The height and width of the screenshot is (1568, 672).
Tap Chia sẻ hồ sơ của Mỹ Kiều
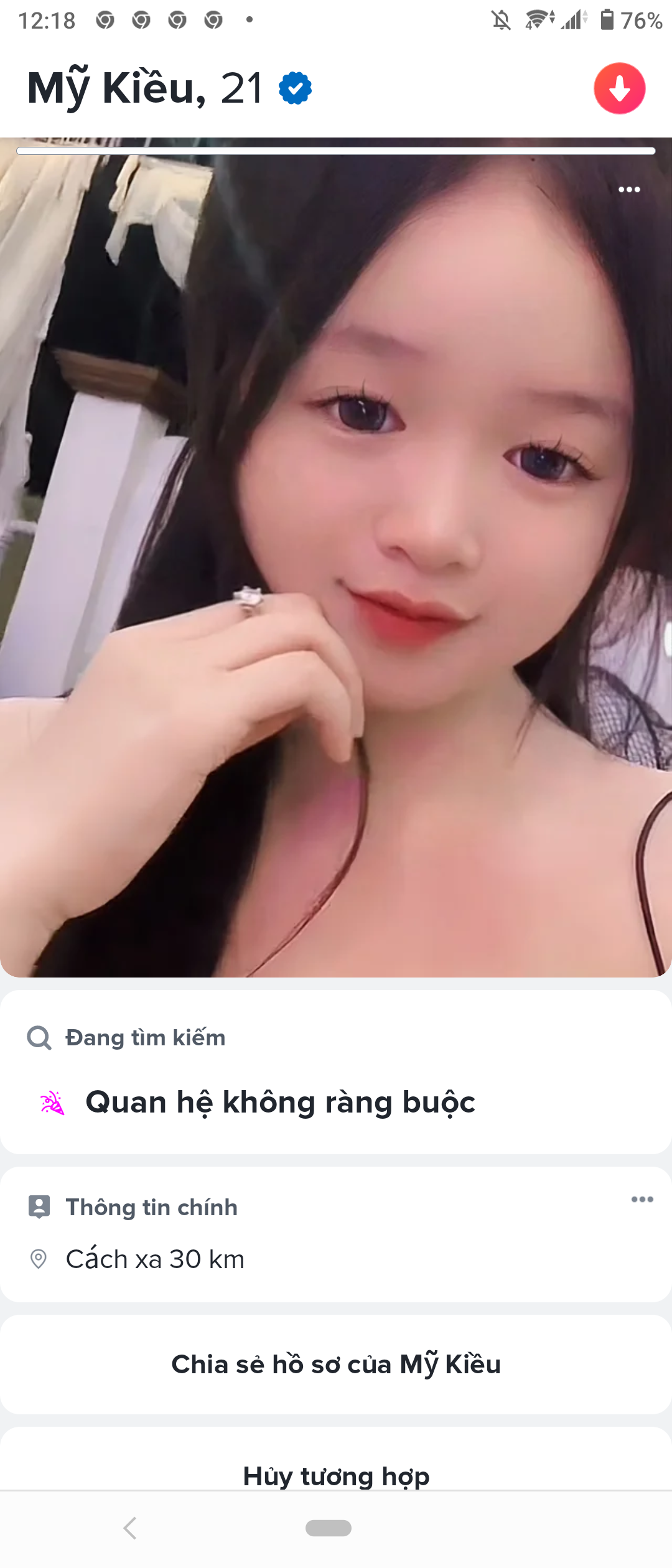click(x=336, y=1364)
